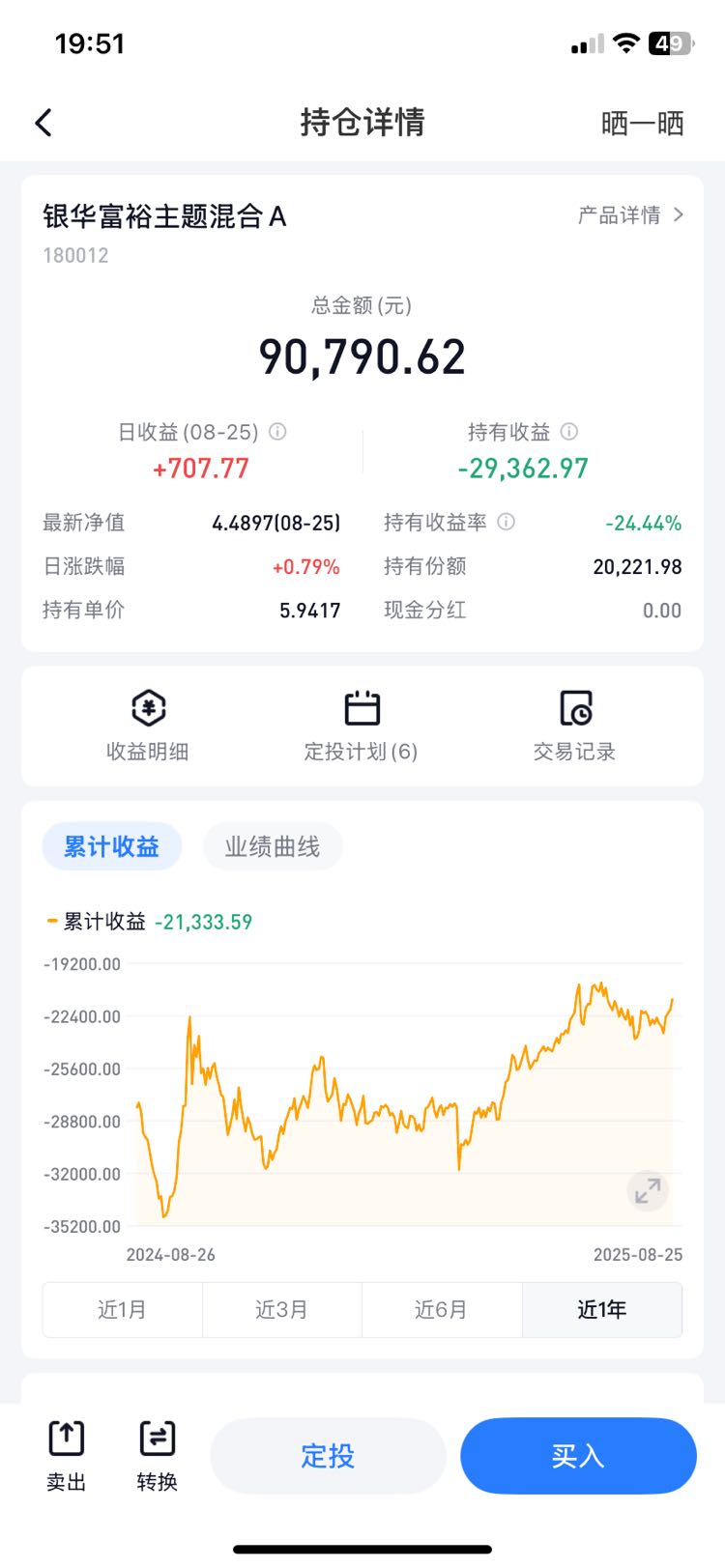The height and width of the screenshot is (1568, 725).
Task: Switch to the 业绩曲线 tab
Action: (273, 846)
